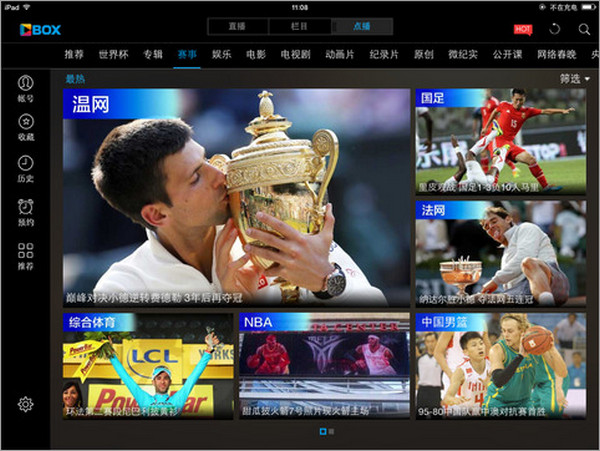Expand the 筛选 filter dropdown
The image size is (600, 451).
(574, 78)
